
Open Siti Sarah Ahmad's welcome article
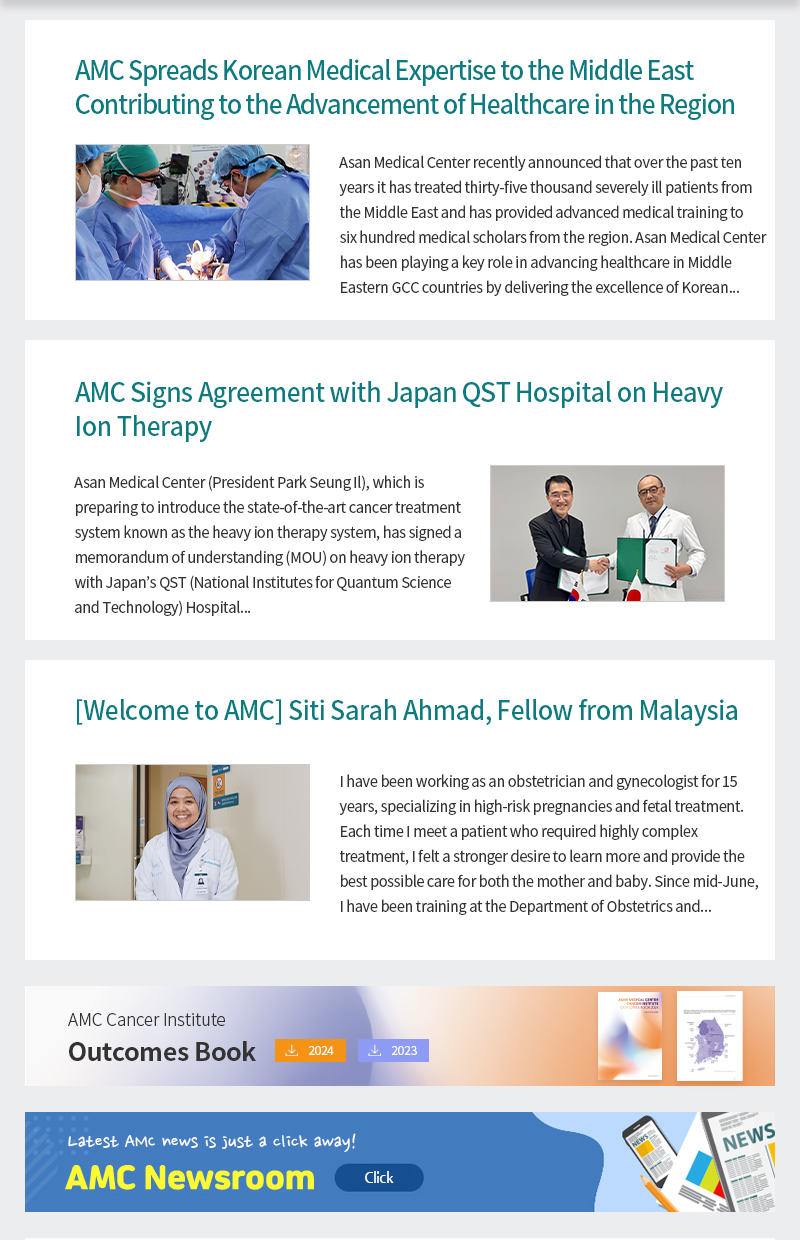click(x=406, y=710)
